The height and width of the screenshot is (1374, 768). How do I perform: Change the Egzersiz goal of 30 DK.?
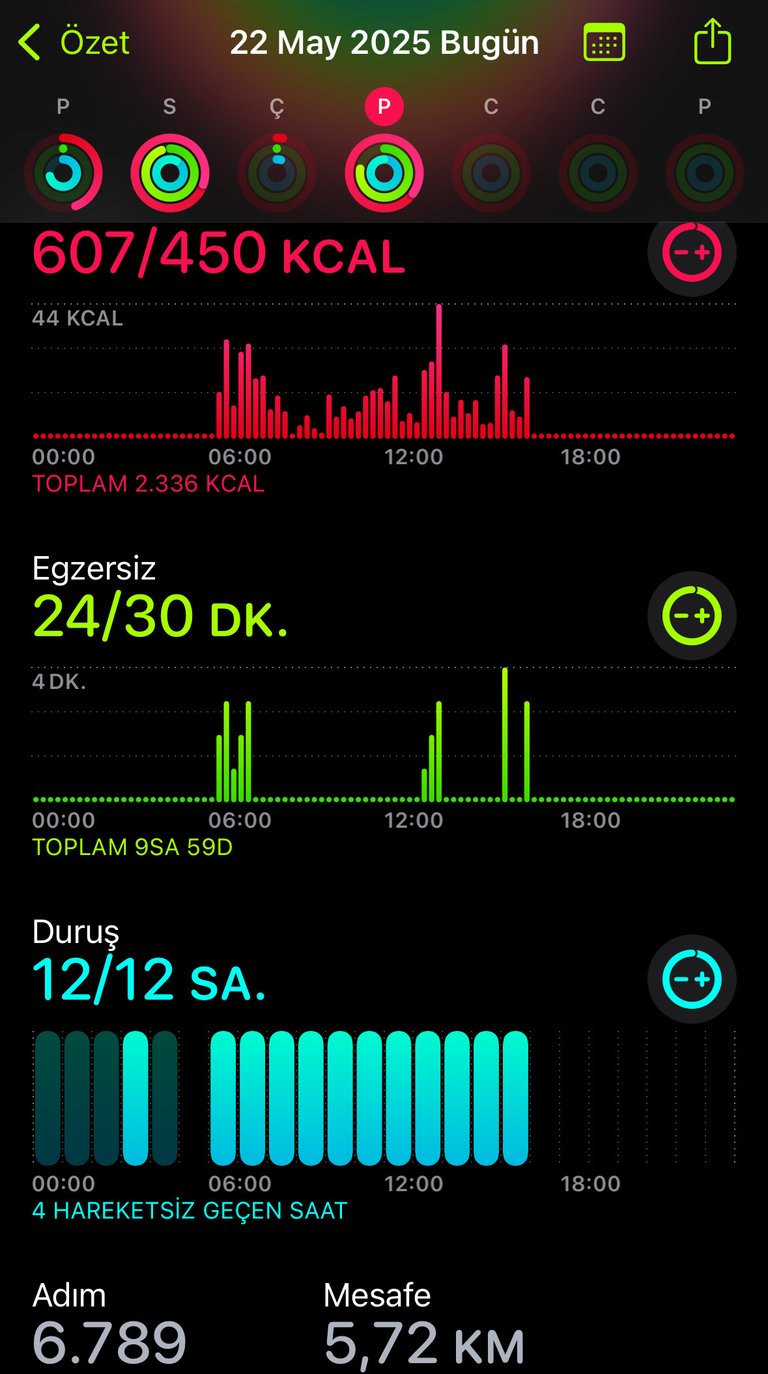[692, 615]
